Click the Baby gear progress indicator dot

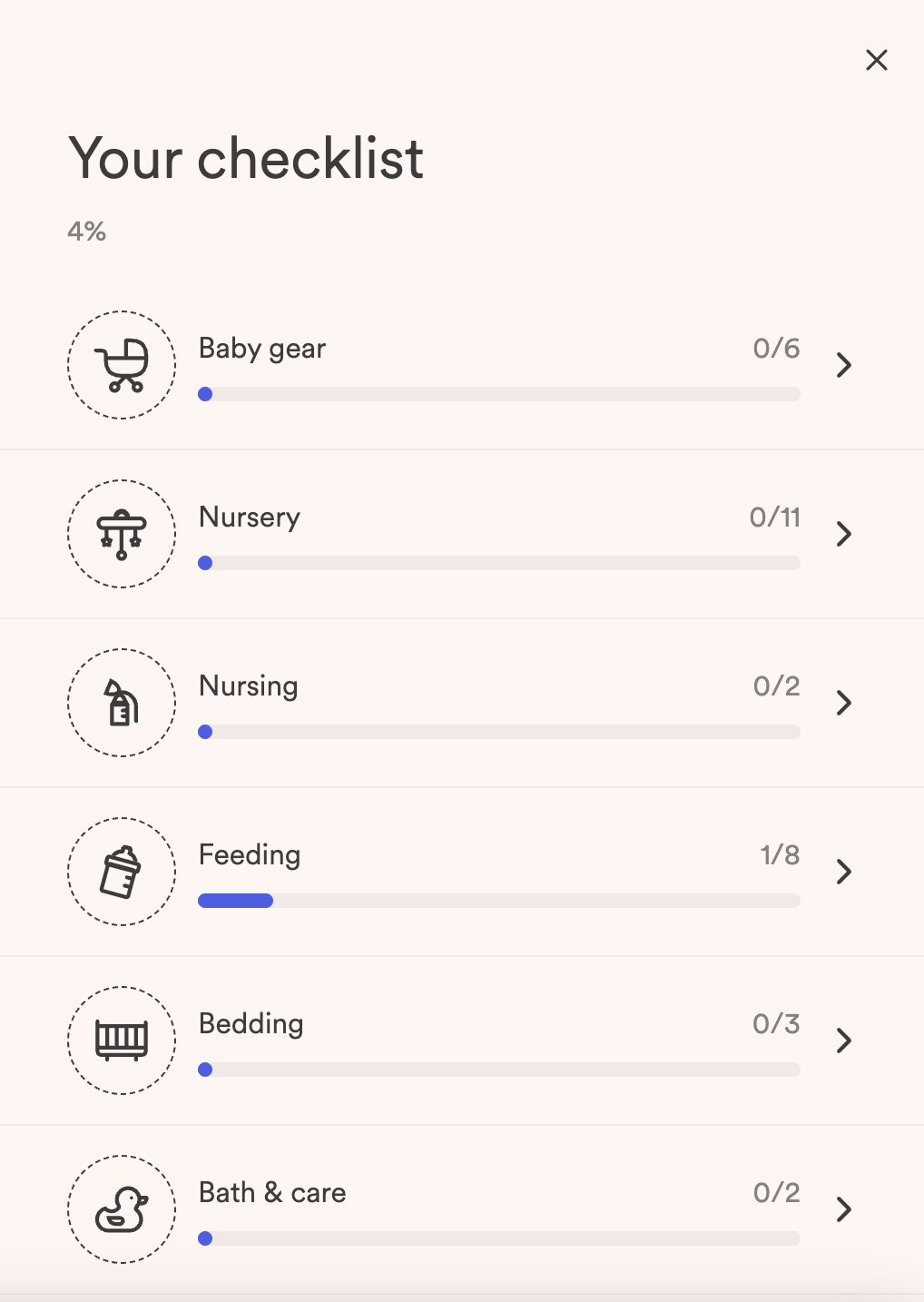(x=205, y=394)
